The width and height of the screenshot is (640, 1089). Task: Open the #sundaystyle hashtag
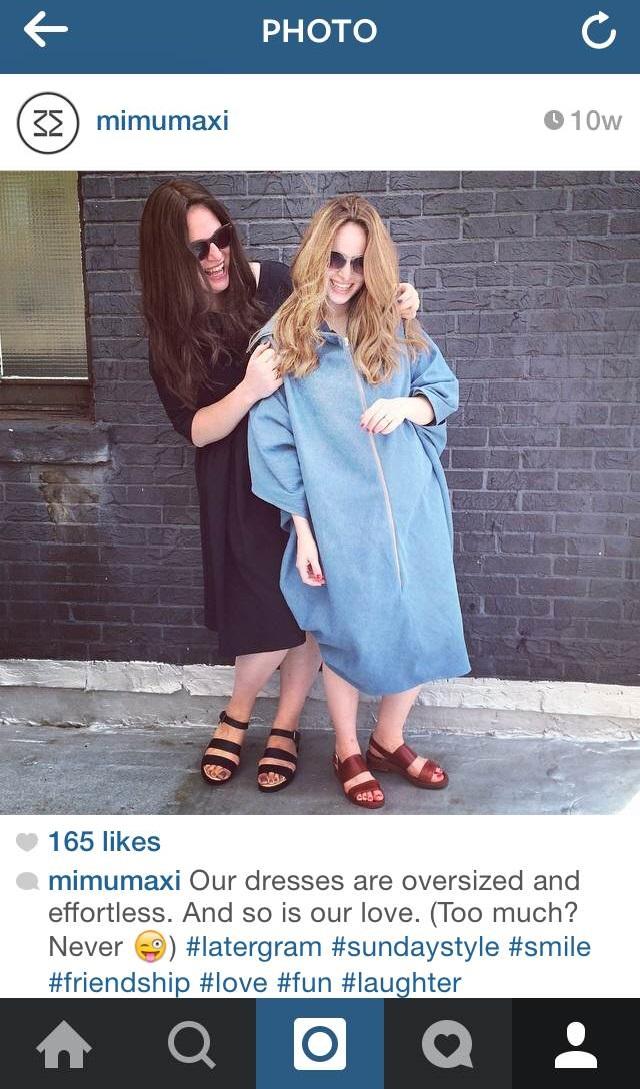pyautogui.click(x=415, y=947)
